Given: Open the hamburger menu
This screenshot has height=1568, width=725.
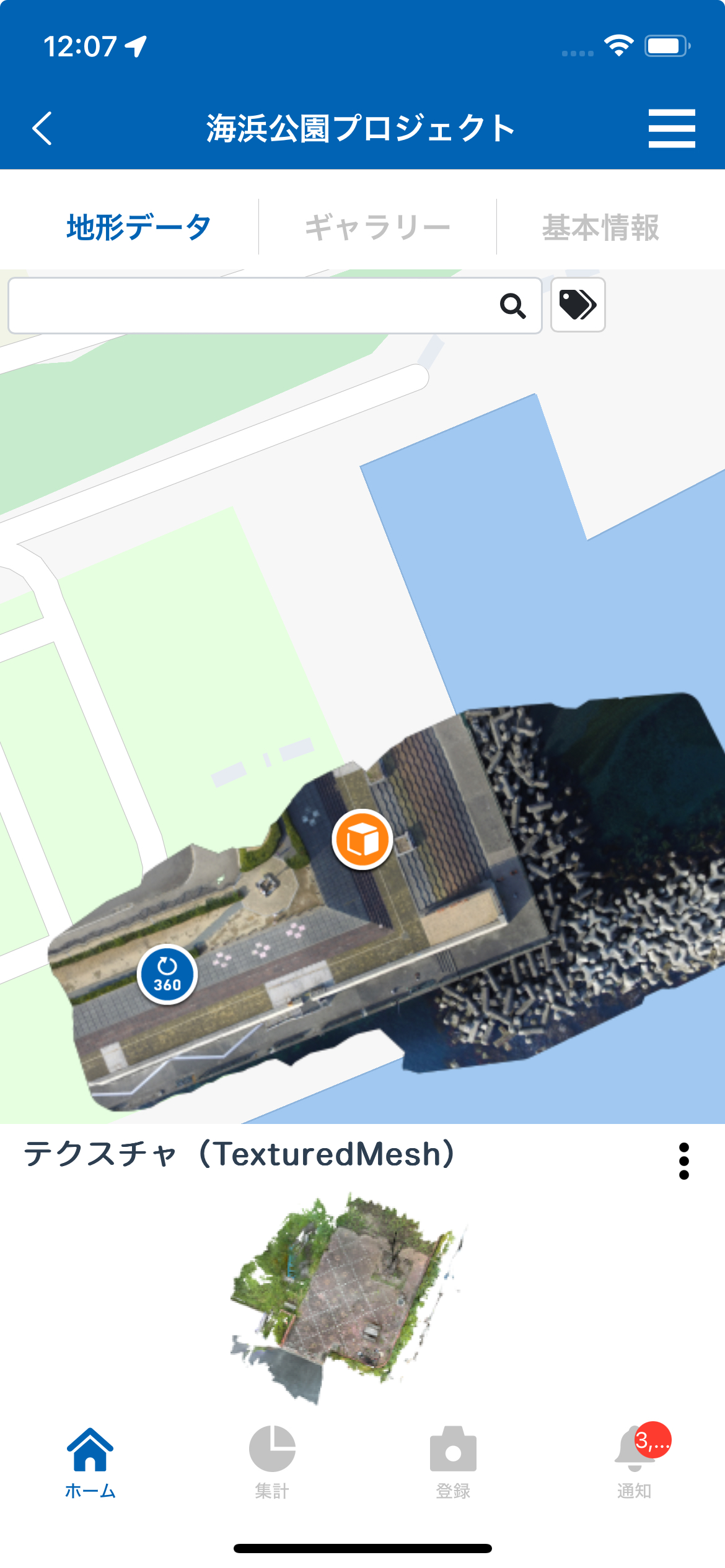Looking at the screenshot, I should click(x=671, y=128).
